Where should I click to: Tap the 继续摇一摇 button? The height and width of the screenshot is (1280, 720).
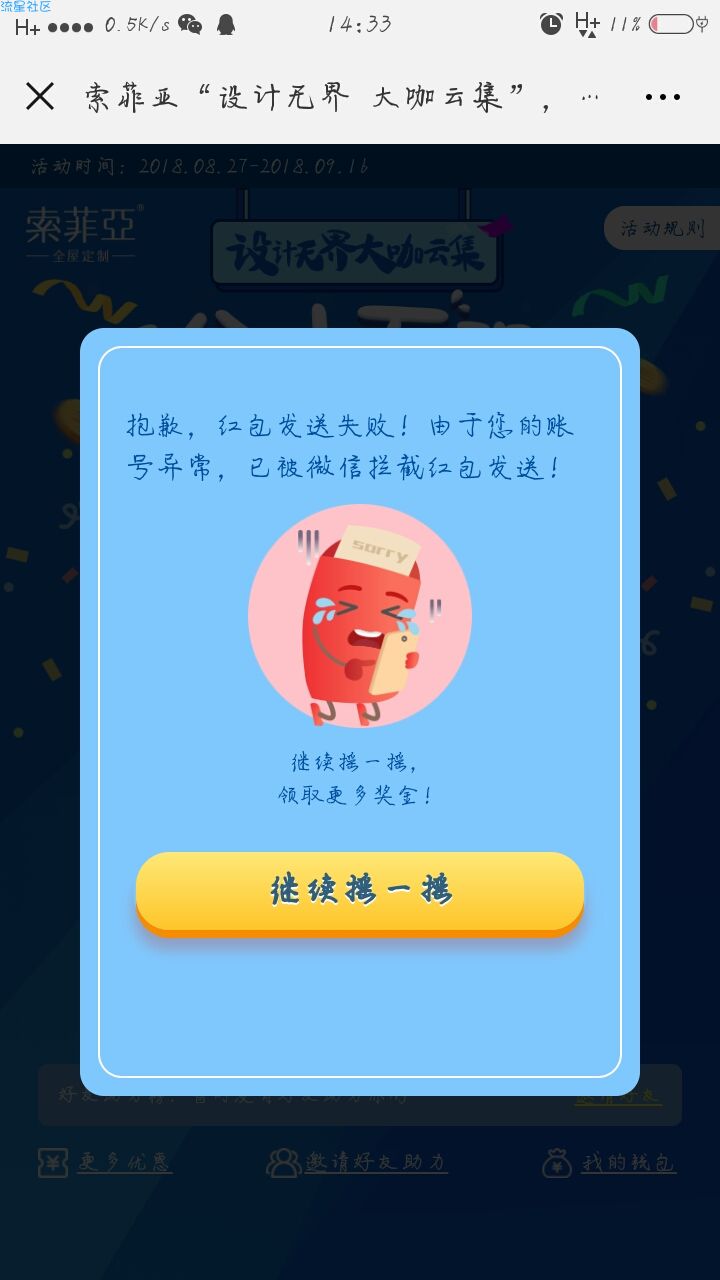point(360,891)
